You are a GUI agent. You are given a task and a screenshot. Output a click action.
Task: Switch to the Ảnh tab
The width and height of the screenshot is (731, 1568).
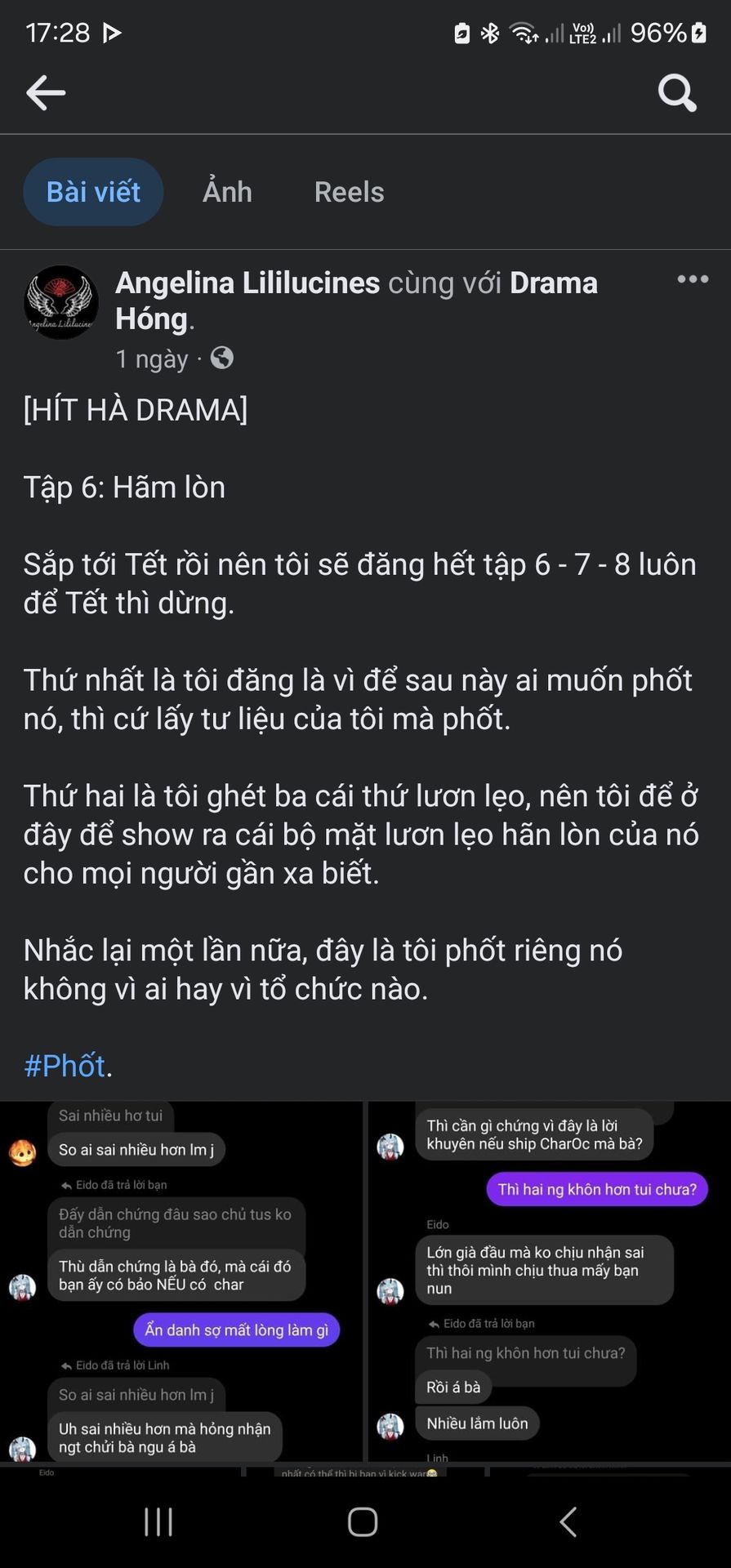click(227, 192)
